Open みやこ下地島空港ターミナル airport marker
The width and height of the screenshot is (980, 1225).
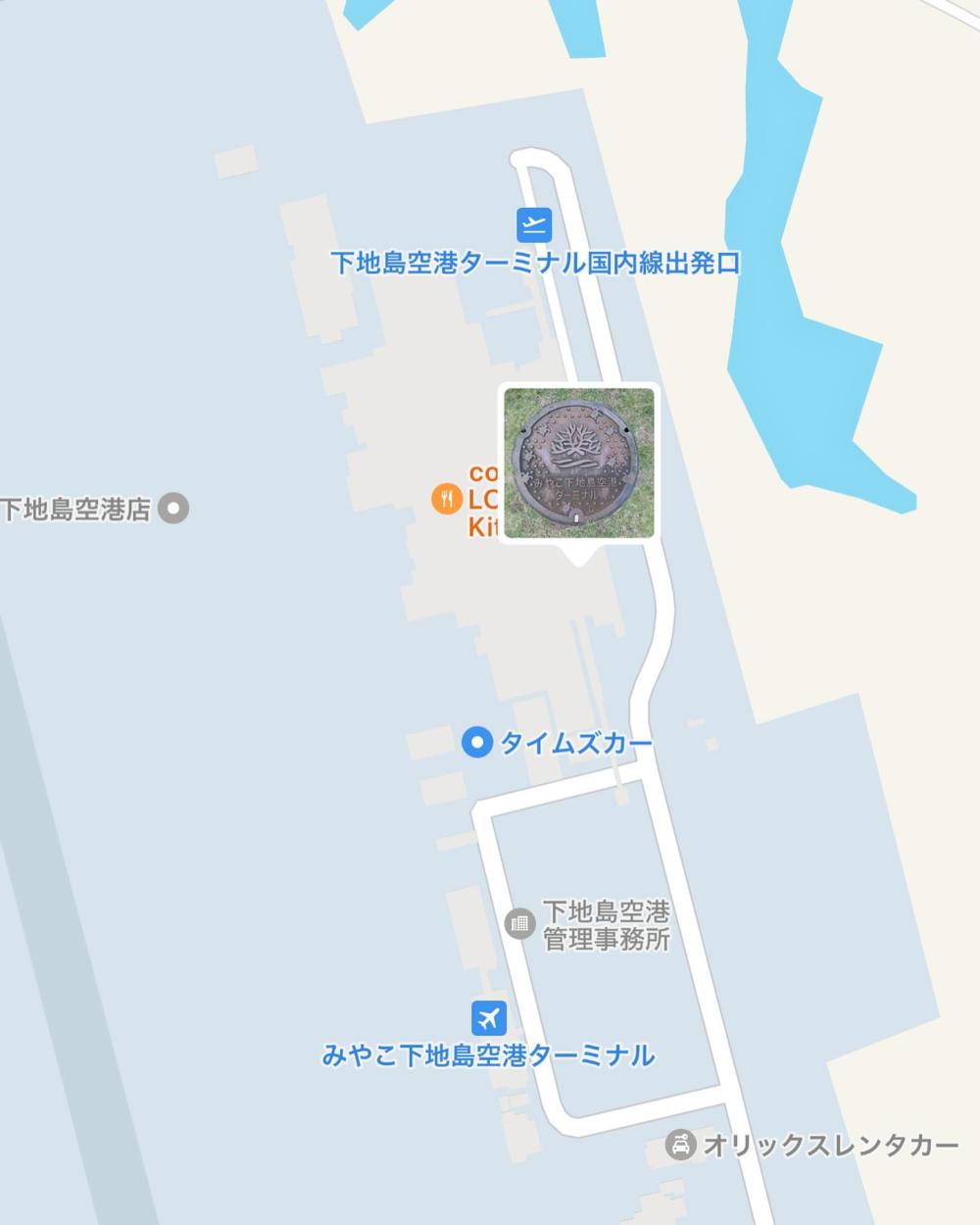click(x=488, y=1018)
